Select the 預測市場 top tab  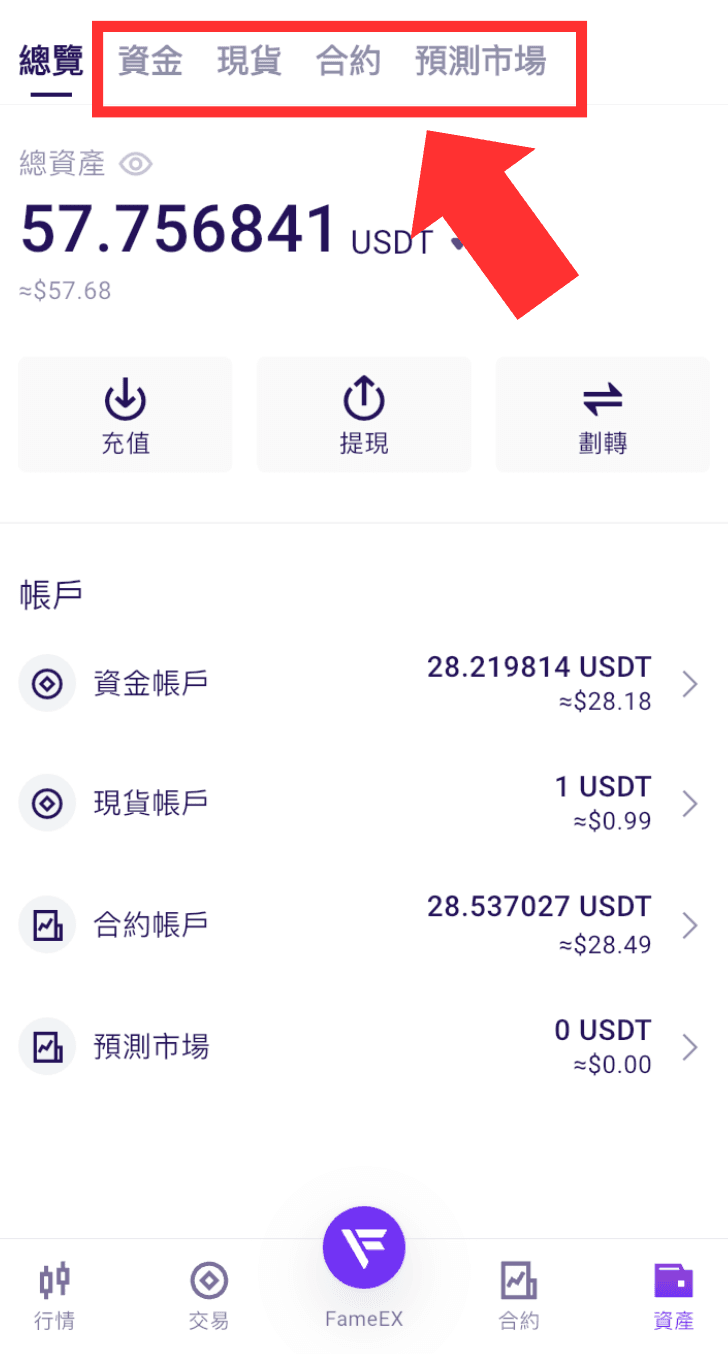coord(480,61)
